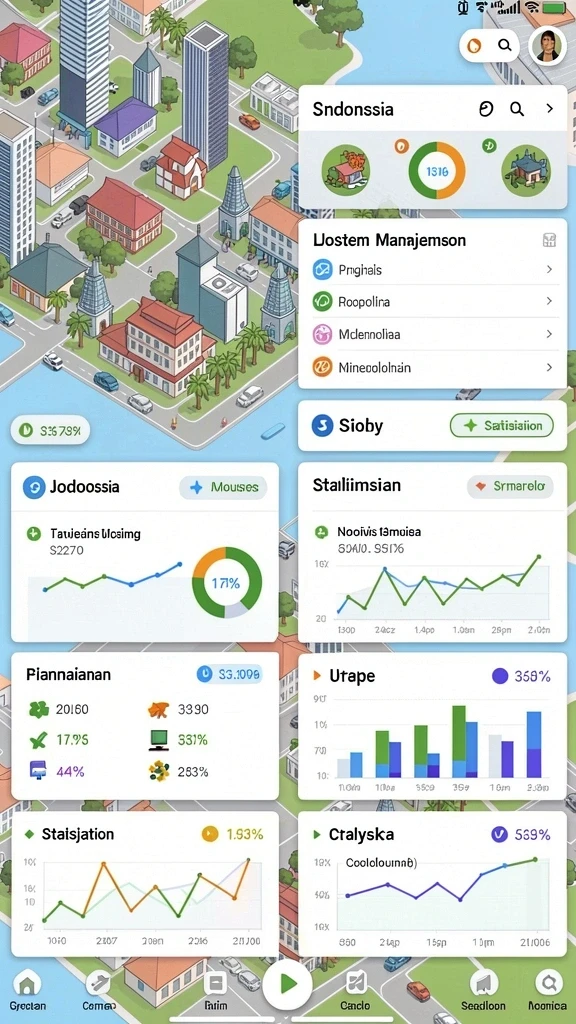Tap the search icon in the Sndonssia card
Image resolution: width=576 pixels, height=1024 pixels.
(517, 109)
